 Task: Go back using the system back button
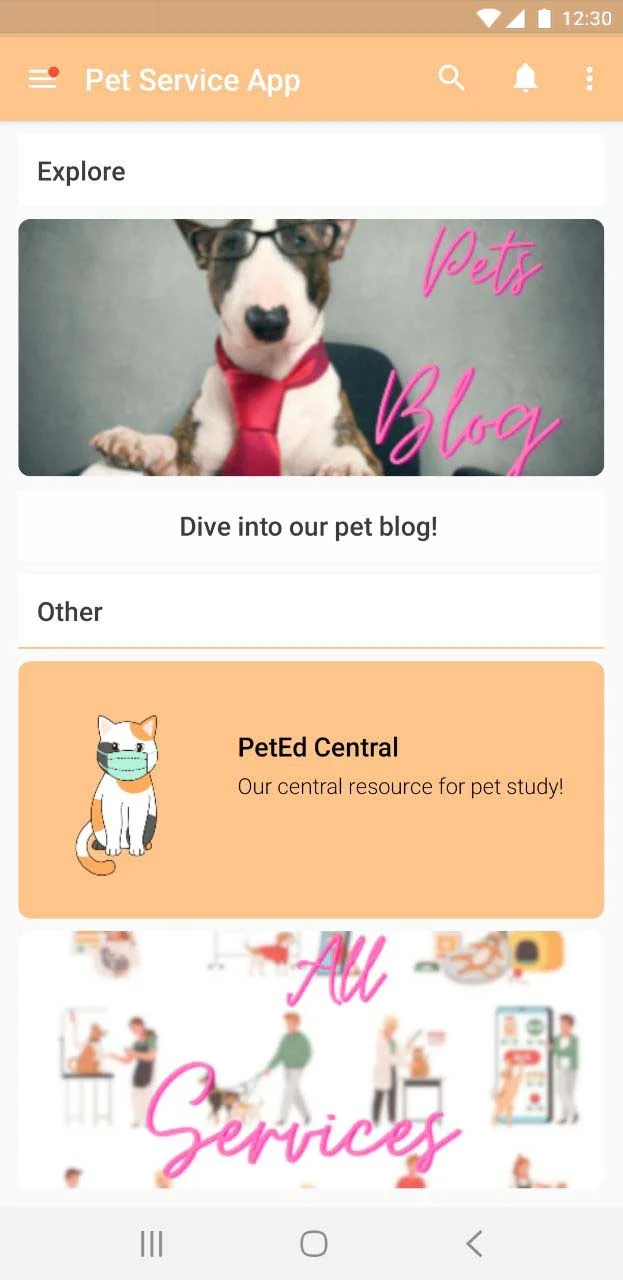click(x=474, y=1243)
